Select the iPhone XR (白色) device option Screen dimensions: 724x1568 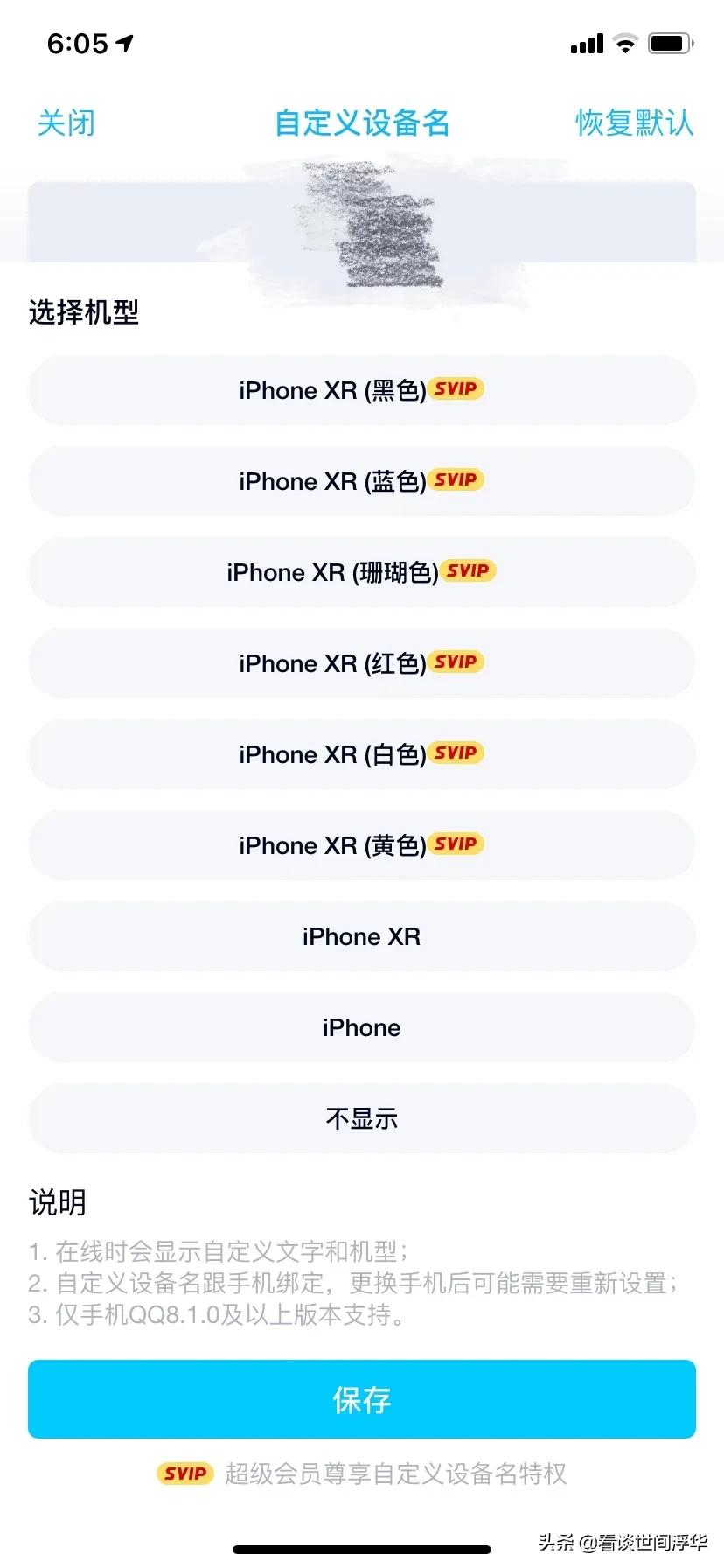coord(362,754)
